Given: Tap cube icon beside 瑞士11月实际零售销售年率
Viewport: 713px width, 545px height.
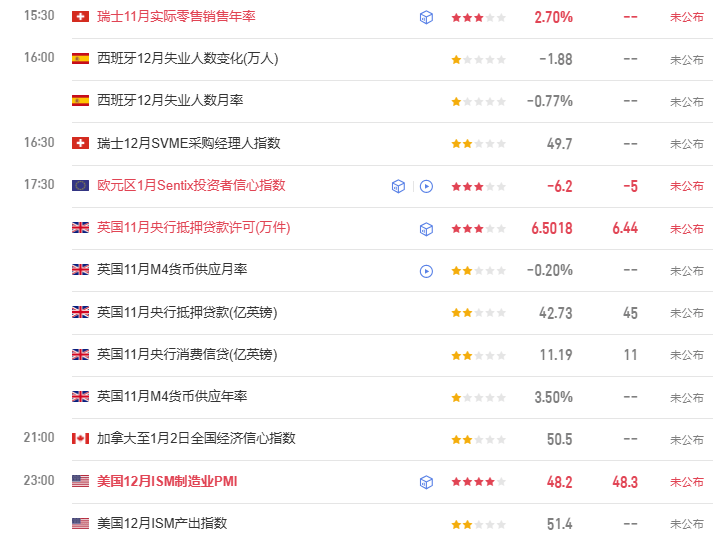Looking at the screenshot, I should coord(426,17).
